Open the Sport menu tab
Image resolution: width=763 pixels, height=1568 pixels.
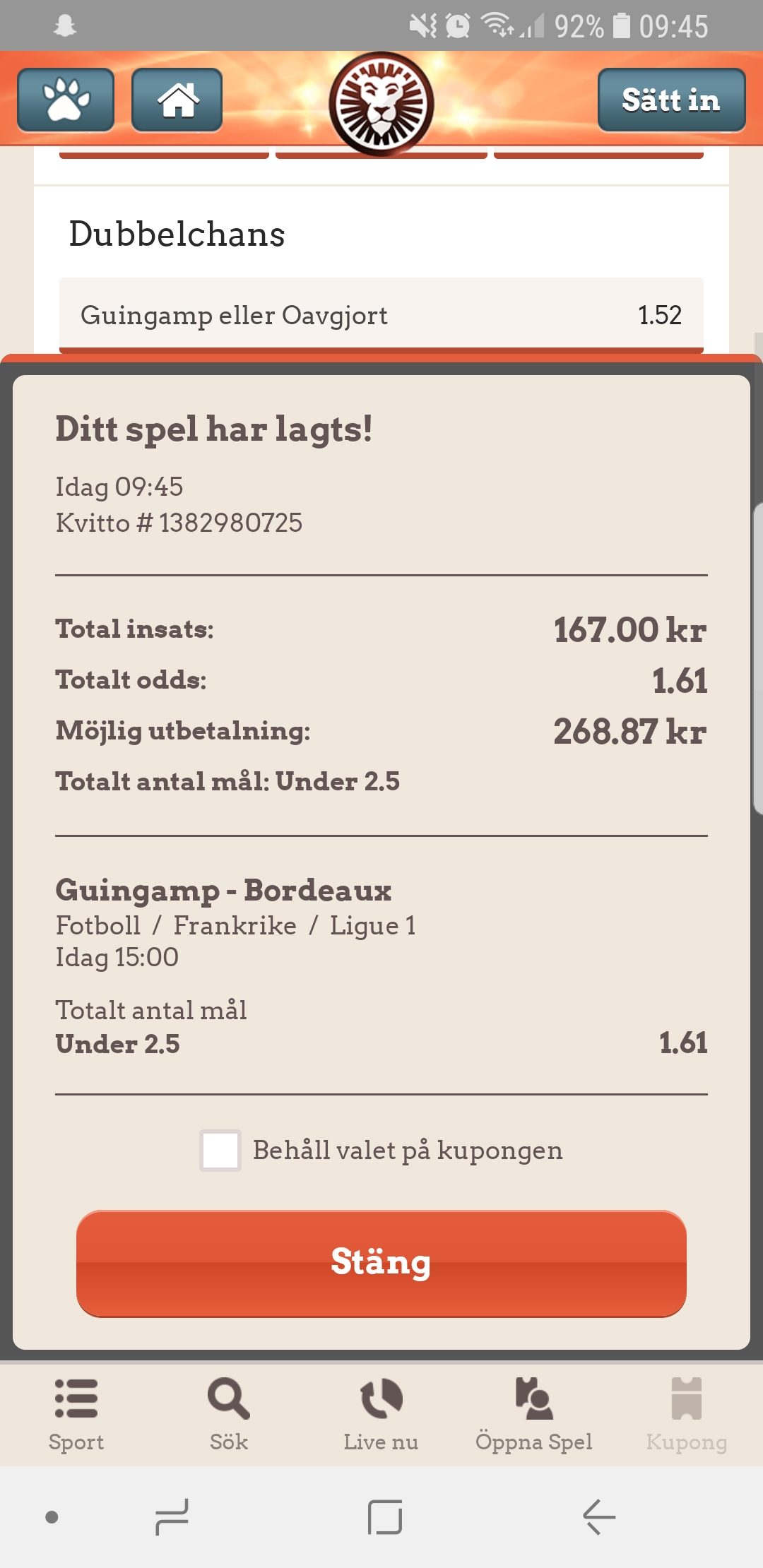(x=76, y=1415)
